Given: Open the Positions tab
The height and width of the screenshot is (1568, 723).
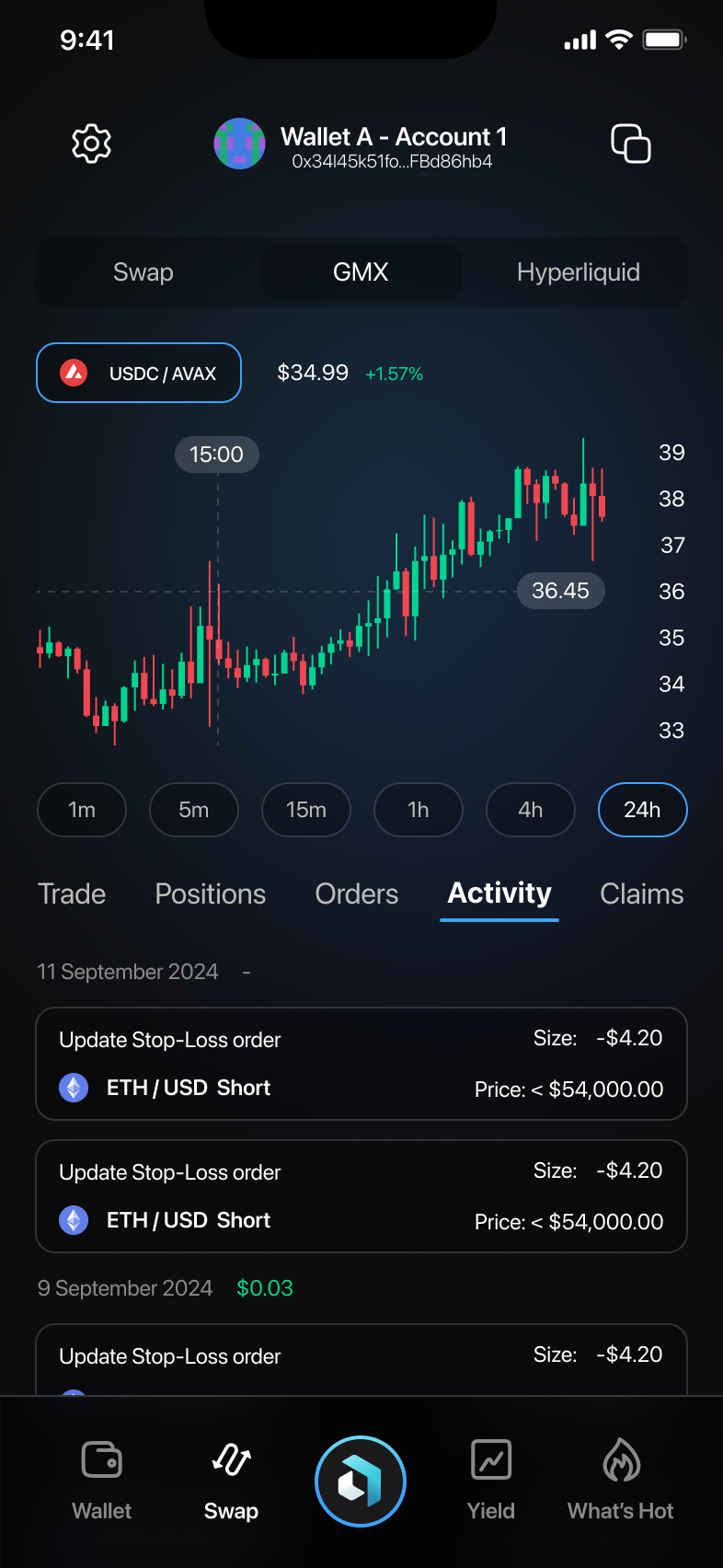Looking at the screenshot, I should 211,894.
